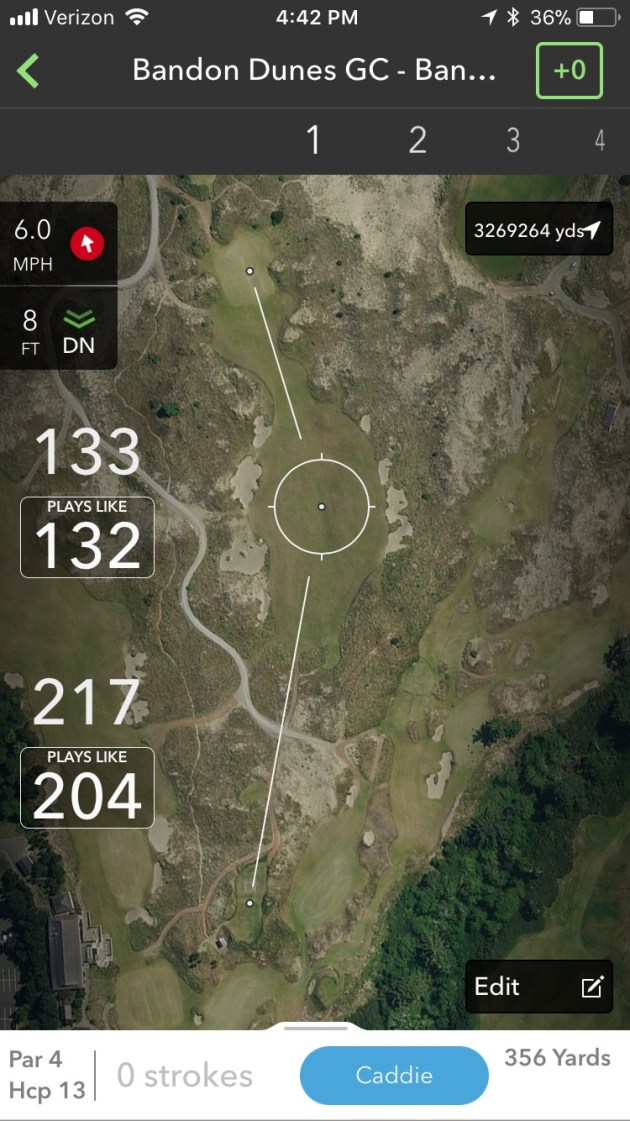Select hole 2
This screenshot has width=630, height=1121.
[x=417, y=140]
